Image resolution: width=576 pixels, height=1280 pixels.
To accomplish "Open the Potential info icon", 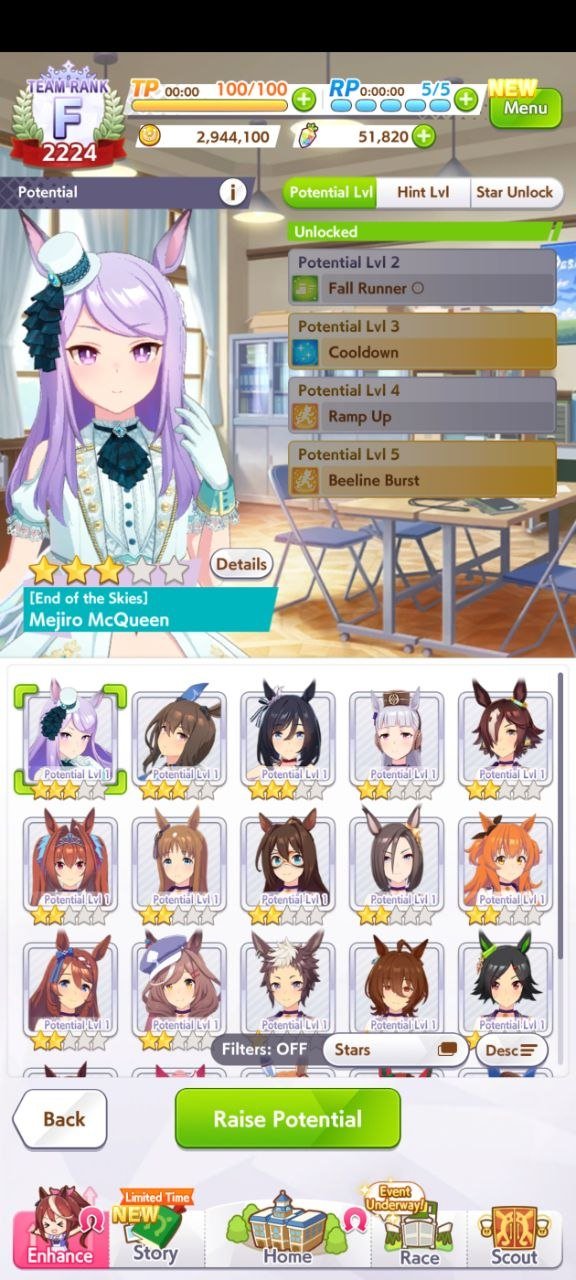I will (233, 192).
